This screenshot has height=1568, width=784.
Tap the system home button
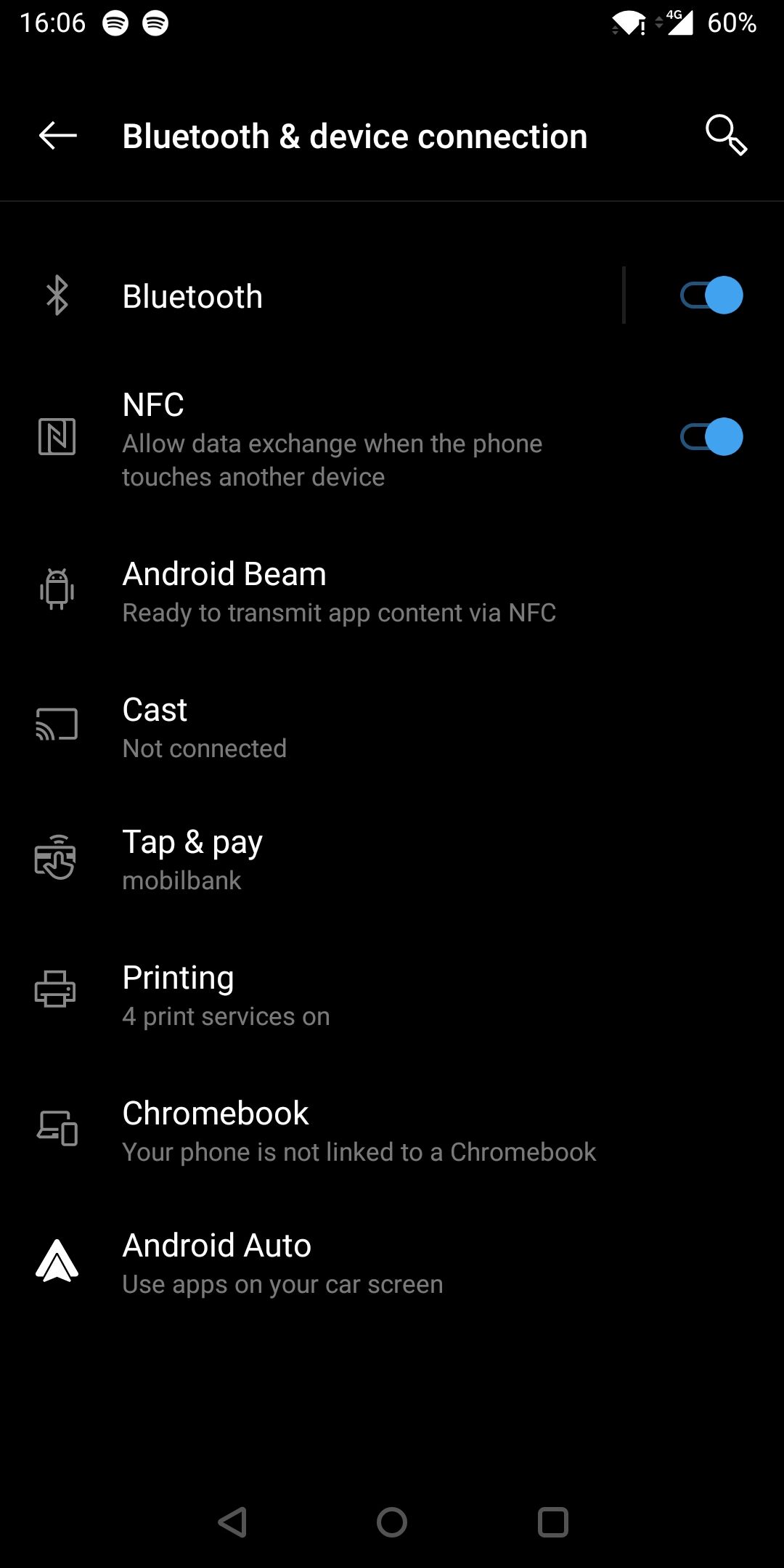tap(392, 1522)
